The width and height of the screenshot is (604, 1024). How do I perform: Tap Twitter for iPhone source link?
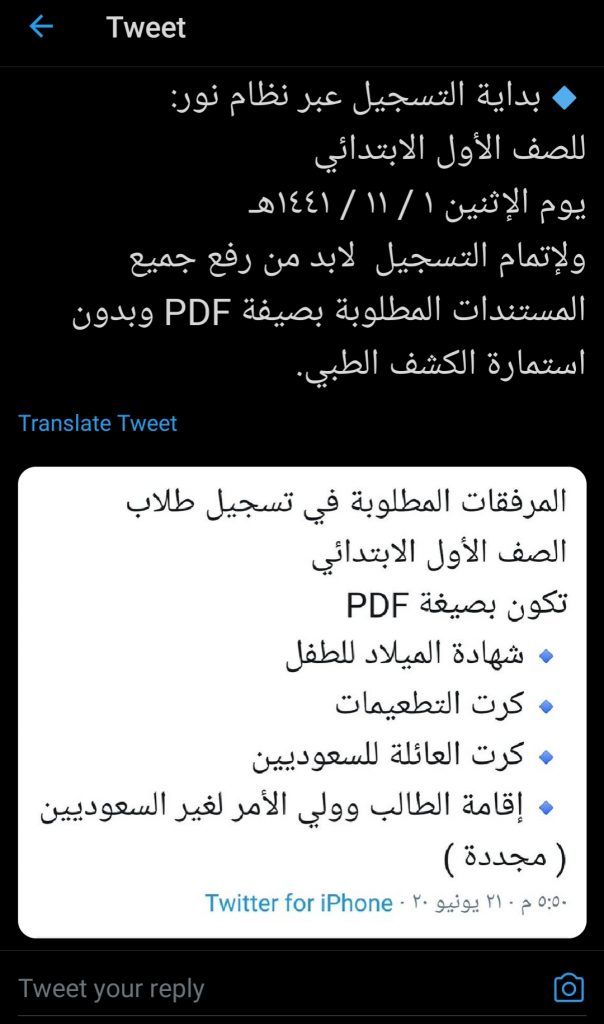tap(298, 903)
